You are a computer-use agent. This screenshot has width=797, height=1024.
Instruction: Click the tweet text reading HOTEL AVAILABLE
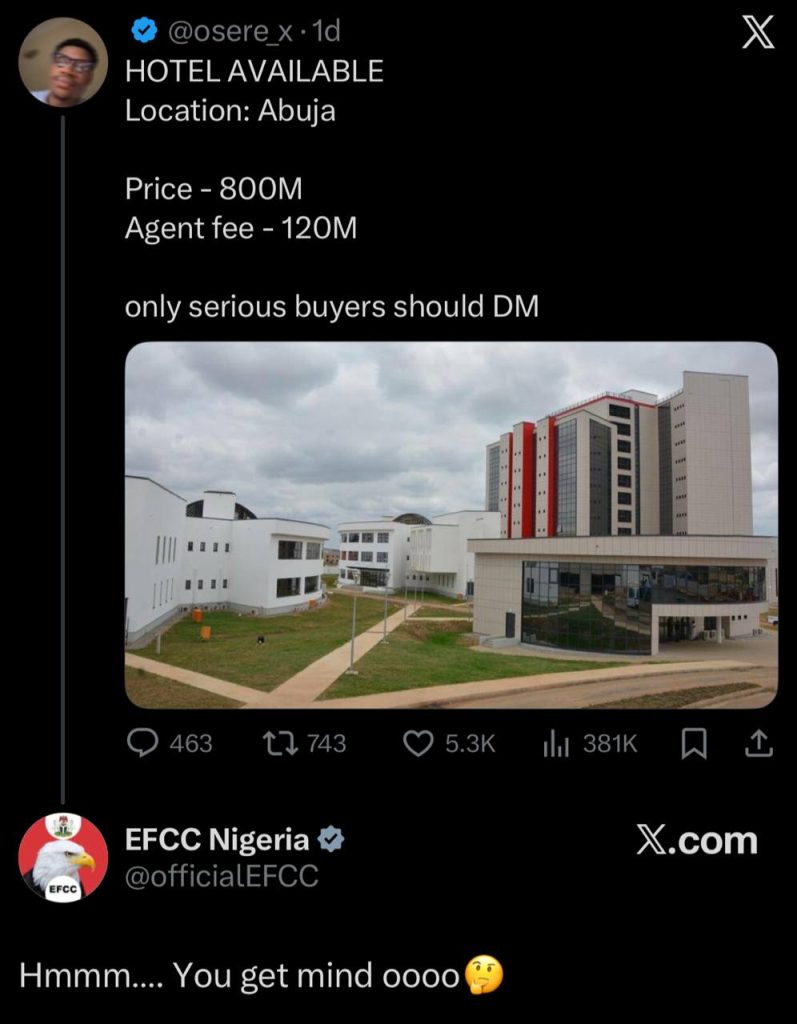255,72
